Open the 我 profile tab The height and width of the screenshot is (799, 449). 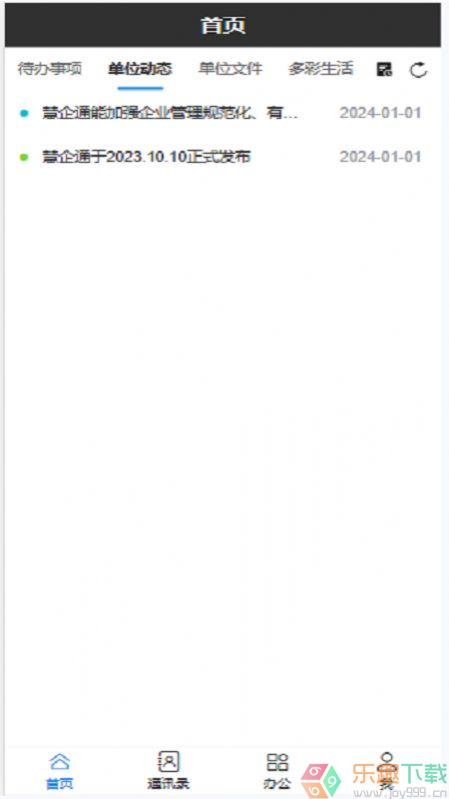(388, 770)
